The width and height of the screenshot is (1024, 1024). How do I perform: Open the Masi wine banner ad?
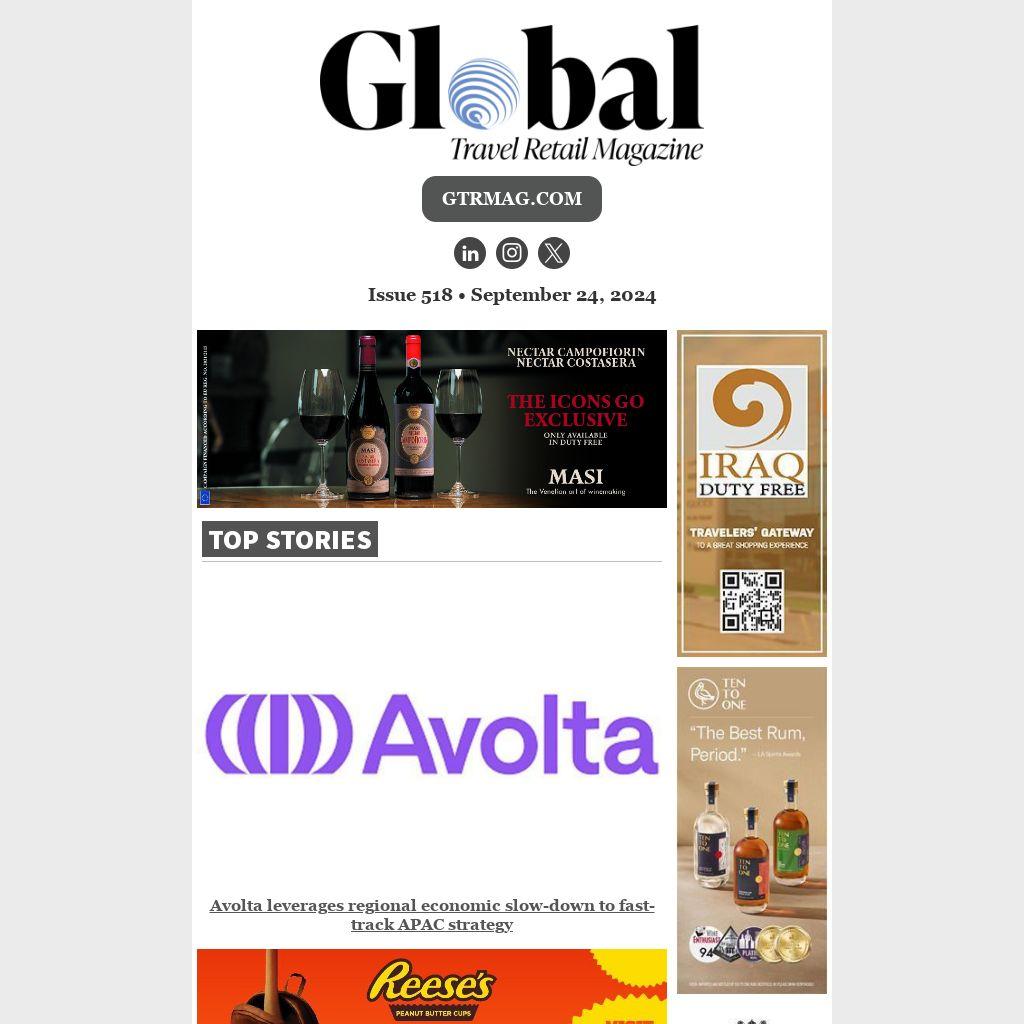(x=432, y=419)
